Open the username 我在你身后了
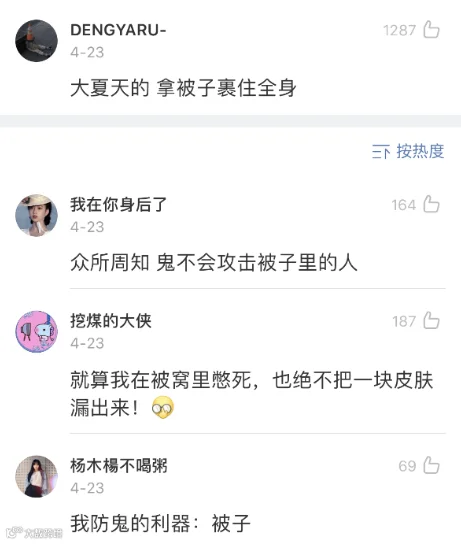This screenshot has height=544, width=461. tap(119, 204)
